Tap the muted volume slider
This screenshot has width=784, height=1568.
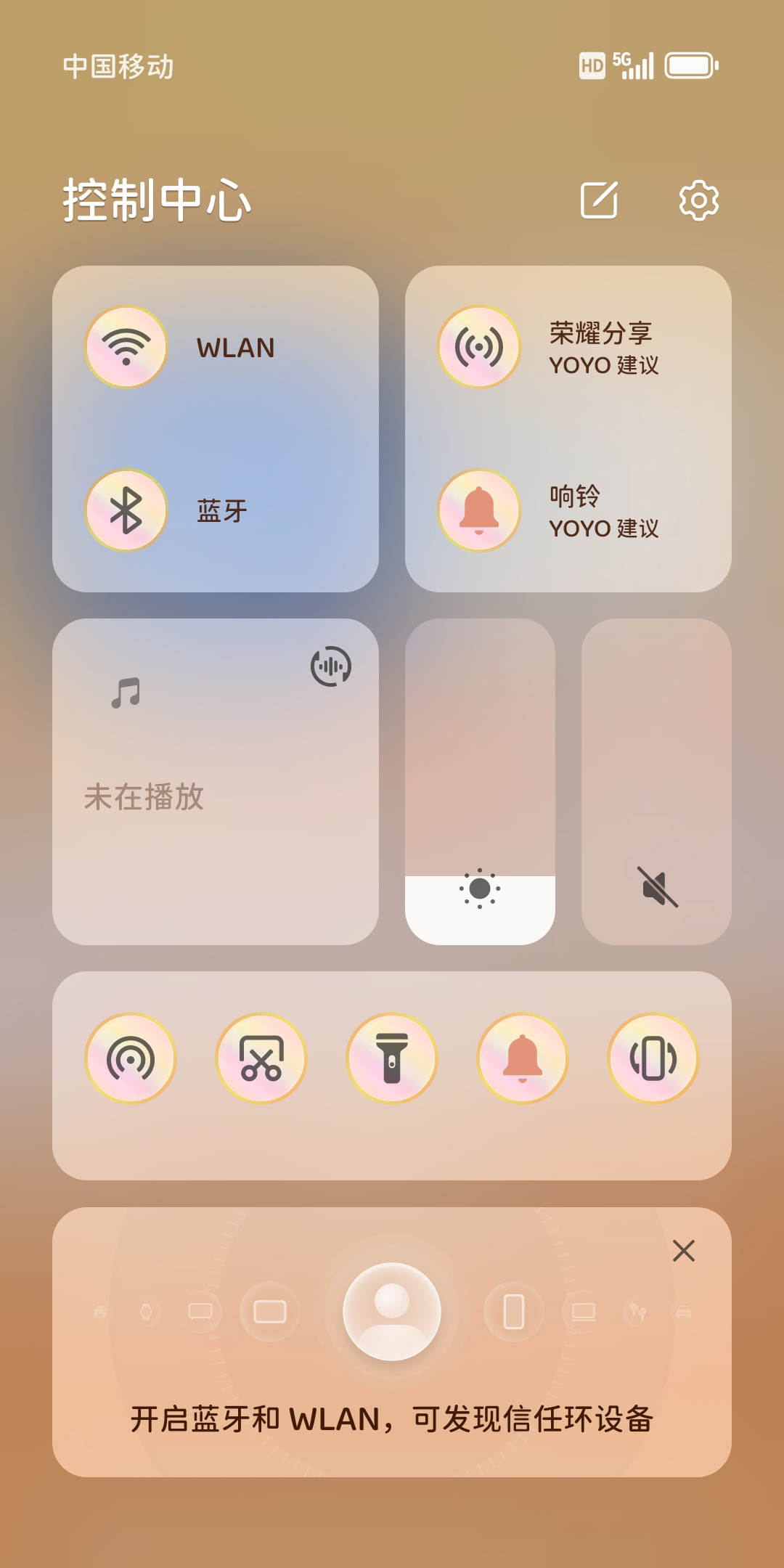click(x=656, y=782)
